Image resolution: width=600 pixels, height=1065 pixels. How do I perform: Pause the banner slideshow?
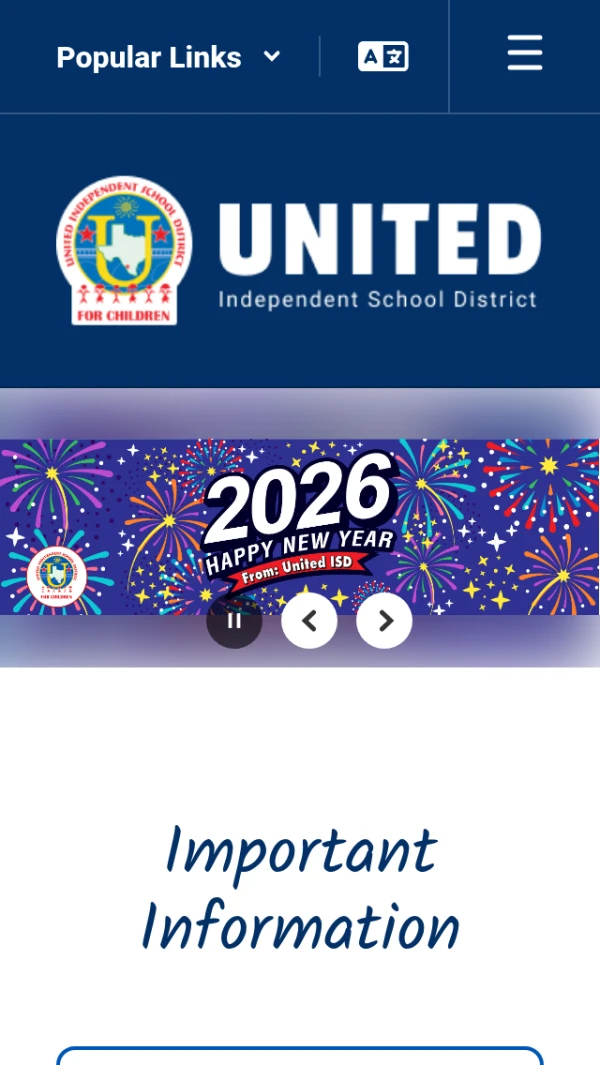pos(234,621)
